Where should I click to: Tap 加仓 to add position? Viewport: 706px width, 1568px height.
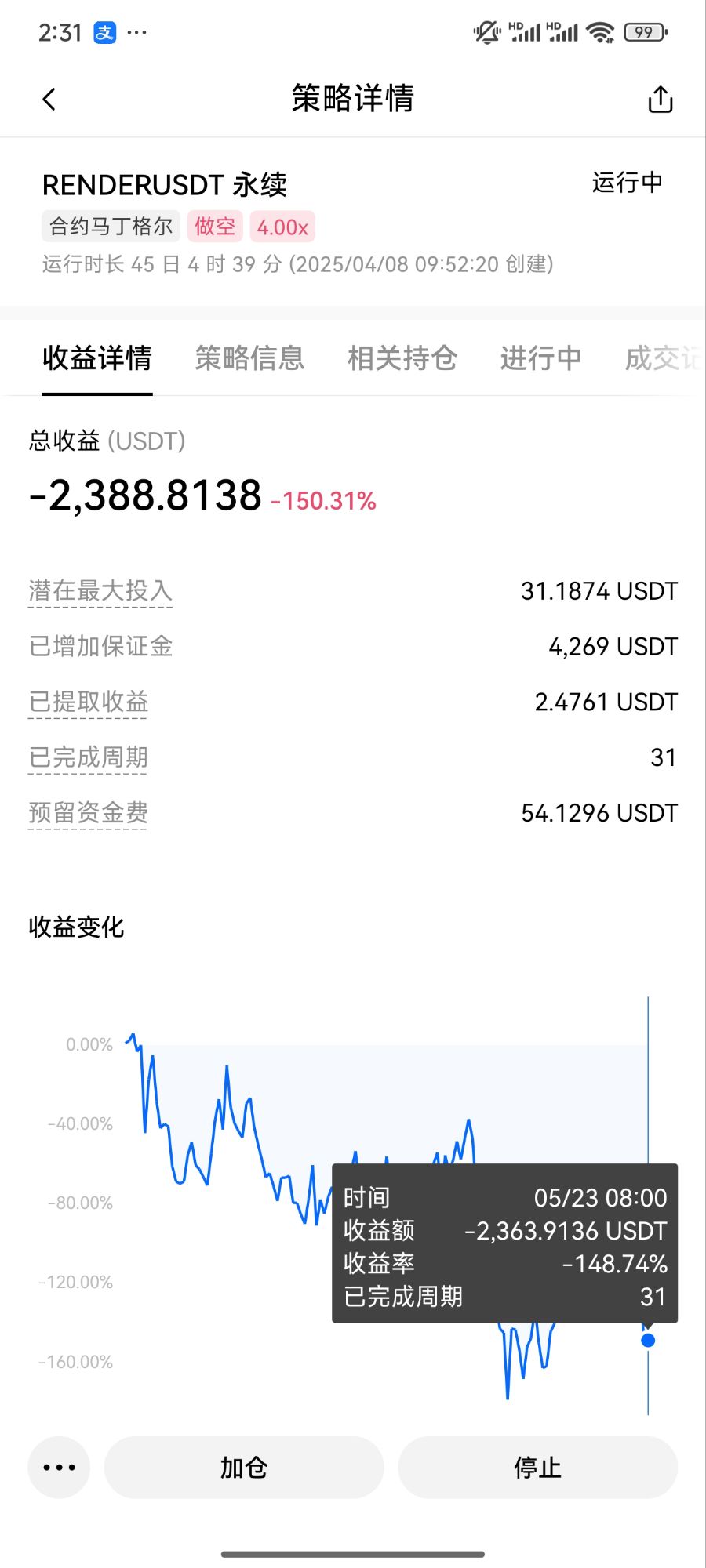(244, 1467)
